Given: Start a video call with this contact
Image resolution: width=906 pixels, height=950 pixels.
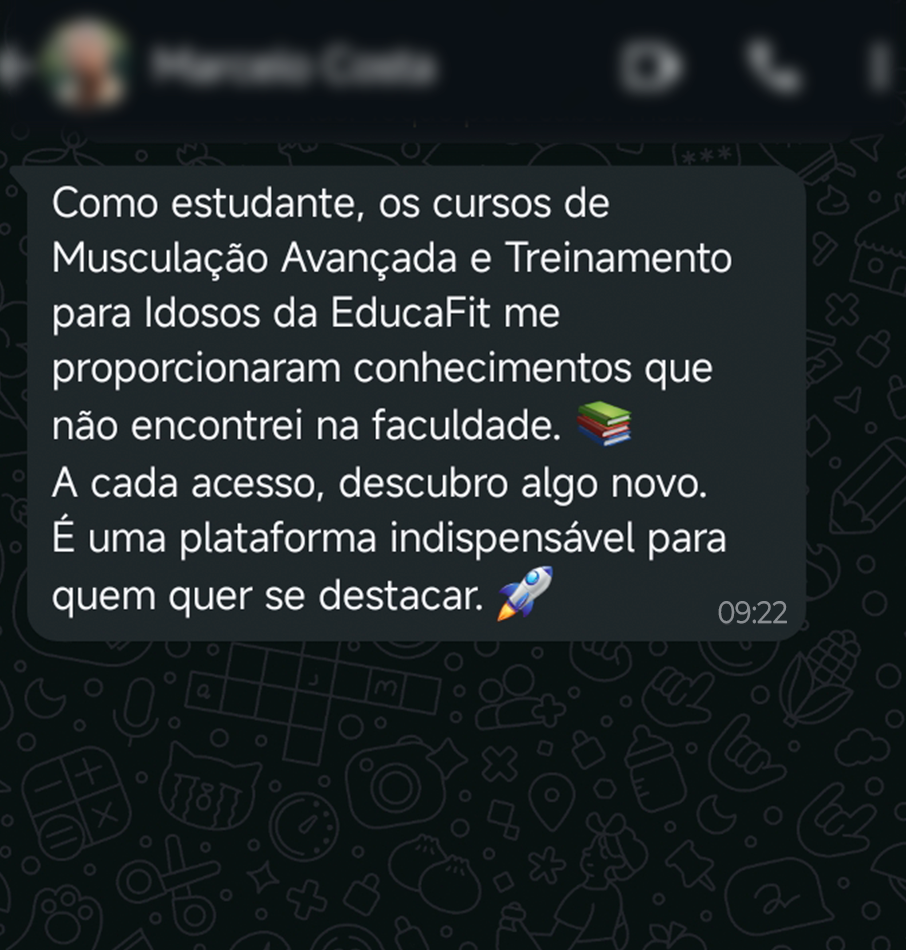Looking at the screenshot, I should click(x=651, y=68).
